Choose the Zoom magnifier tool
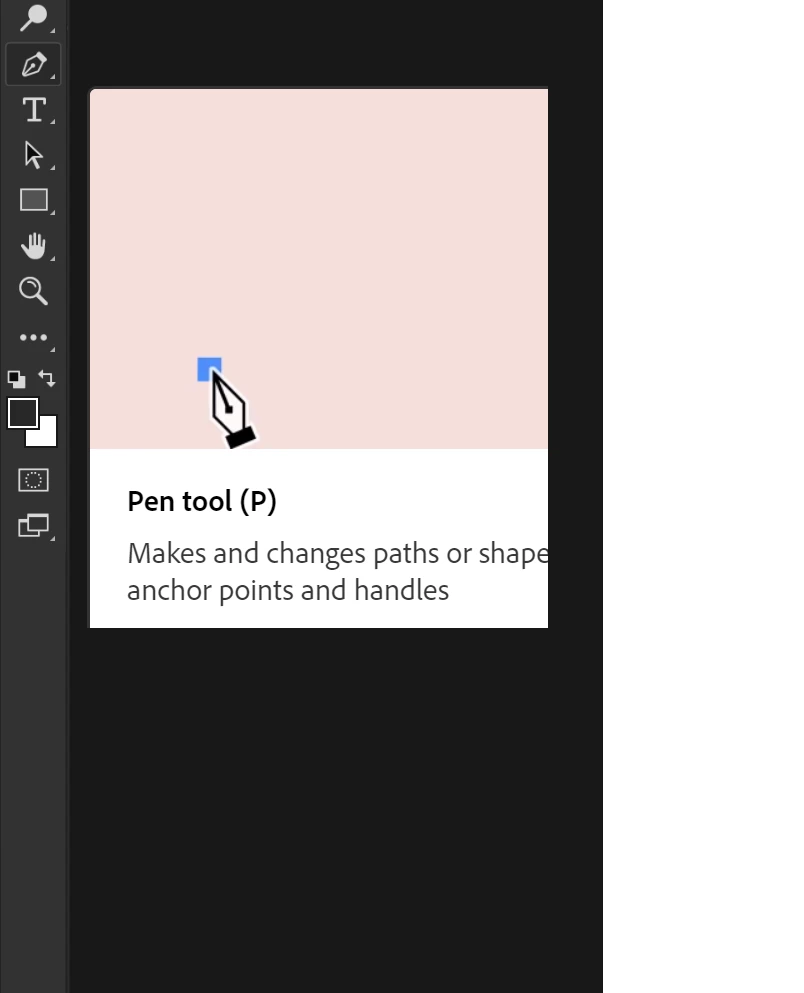This screenshot has width=804, height=993. [33, 291]
